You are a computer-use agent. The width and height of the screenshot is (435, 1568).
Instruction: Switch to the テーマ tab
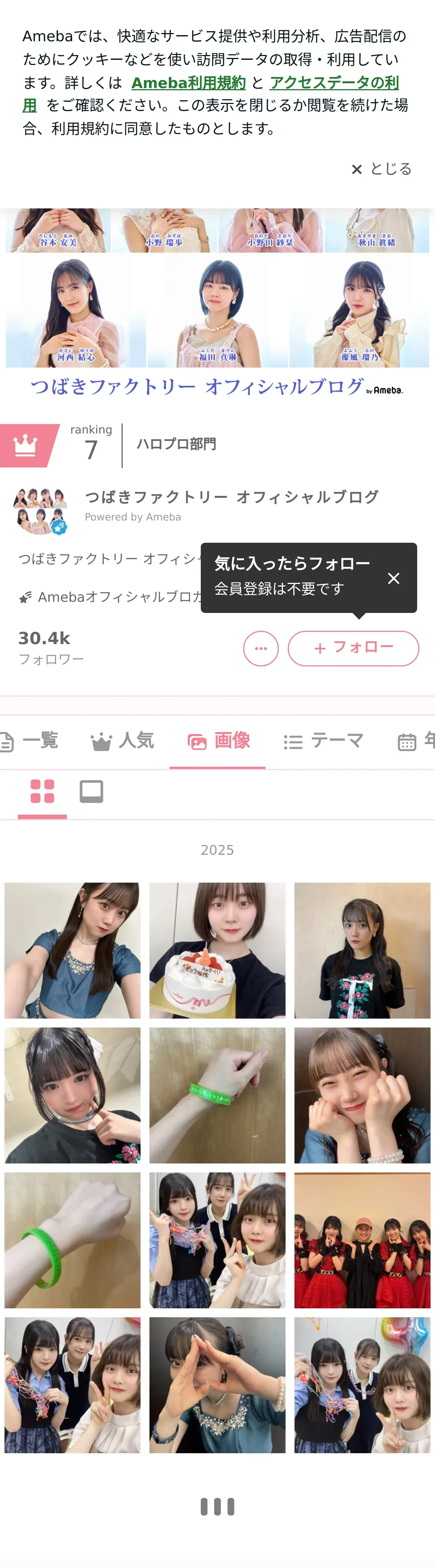323,741
